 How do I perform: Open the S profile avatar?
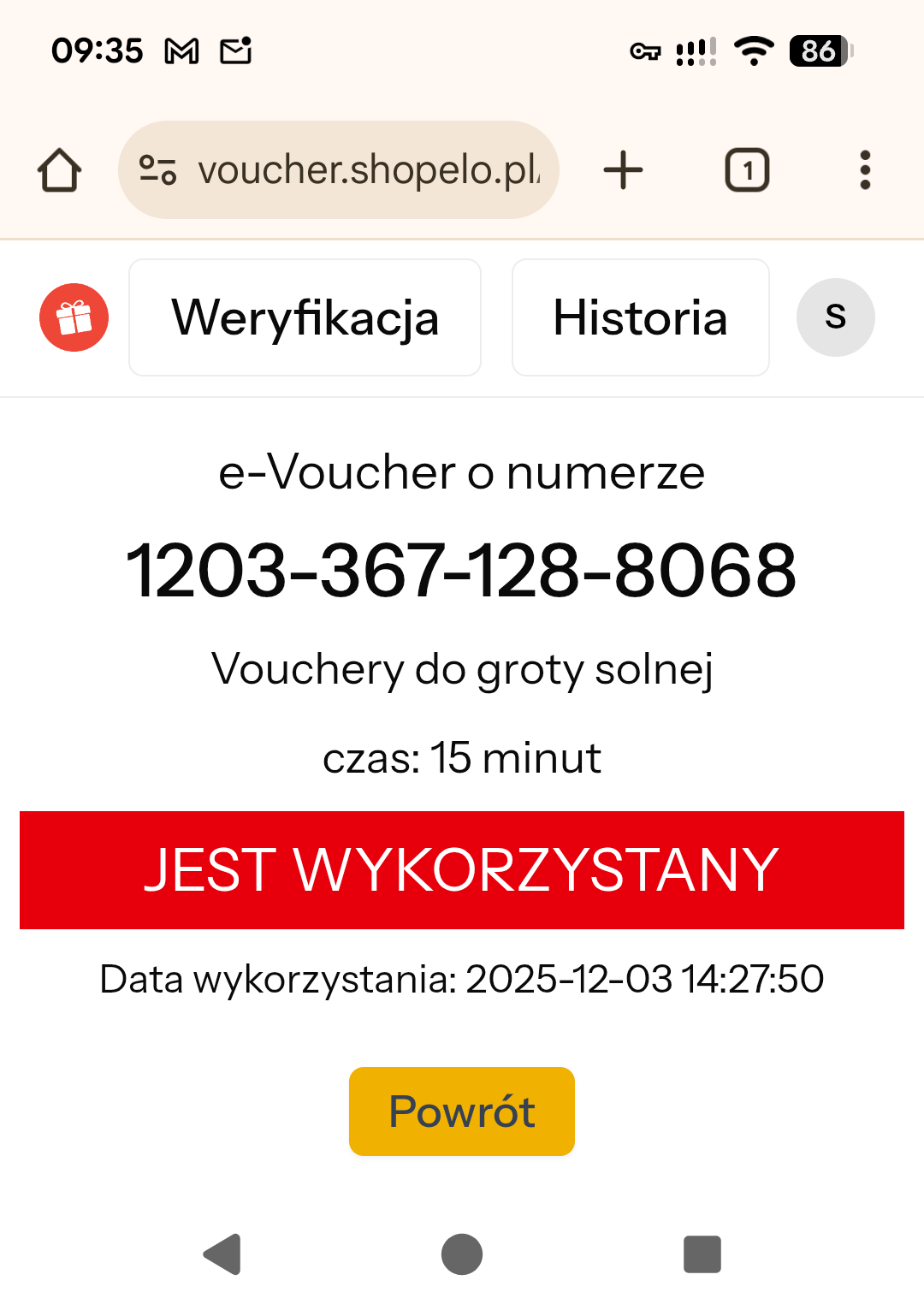pyautogui.click(x=835, y=317)
